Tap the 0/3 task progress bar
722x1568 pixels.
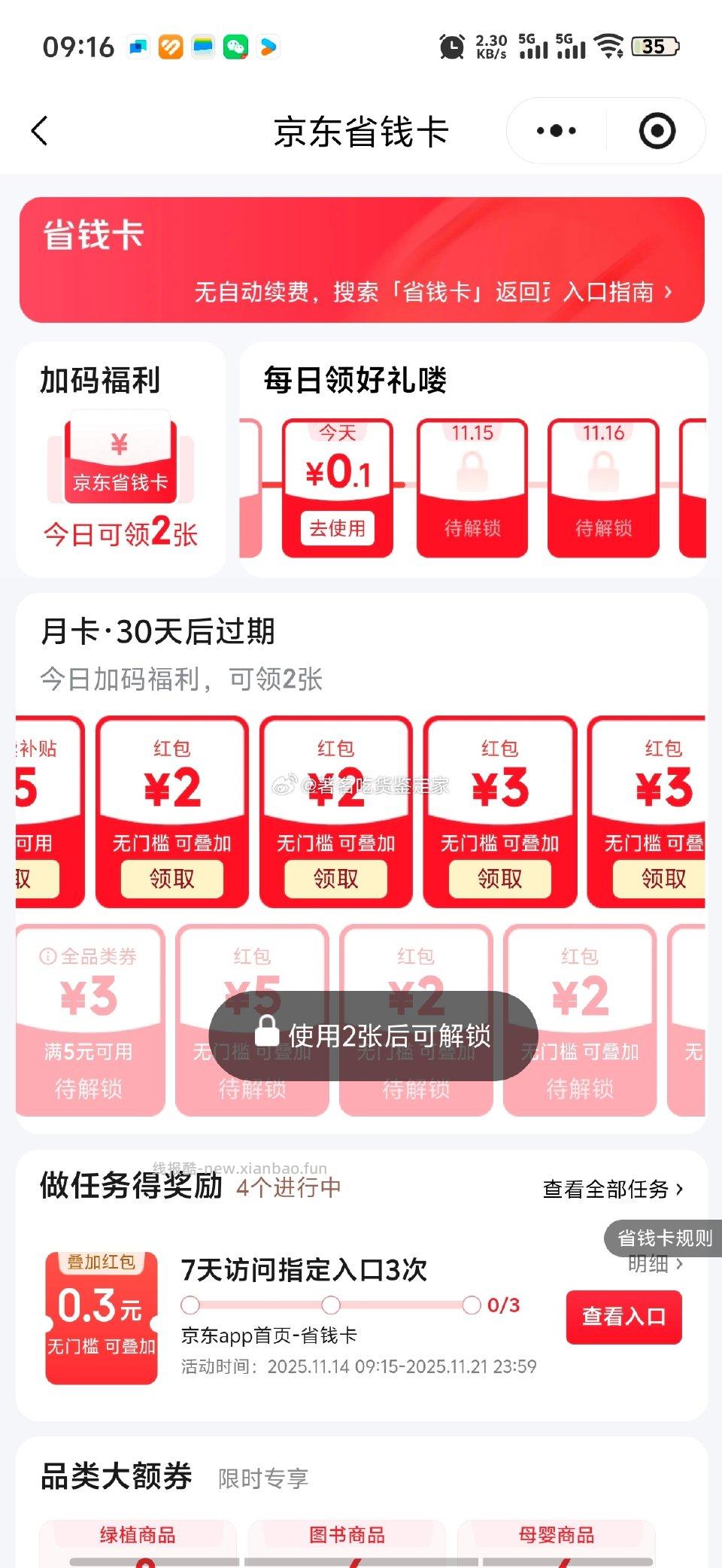pyautogui.click(x=331, y=1305)
